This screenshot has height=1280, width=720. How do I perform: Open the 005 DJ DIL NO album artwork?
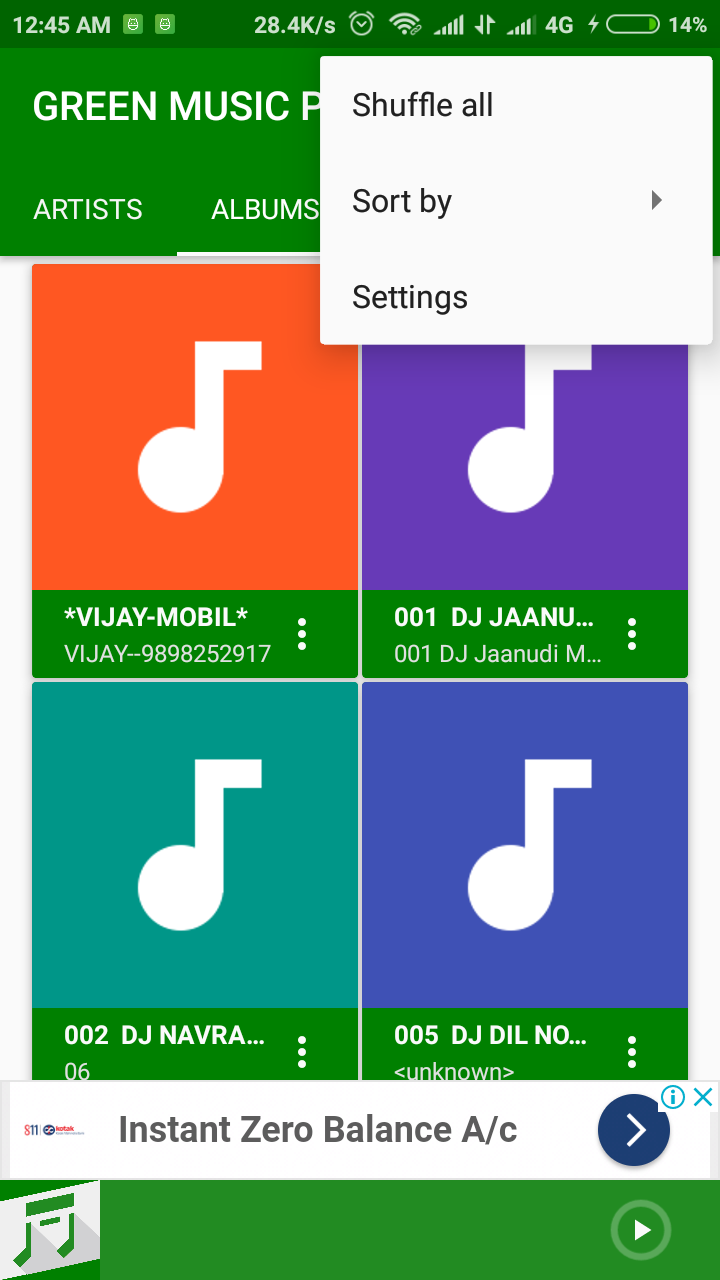(x=525, y=845)
